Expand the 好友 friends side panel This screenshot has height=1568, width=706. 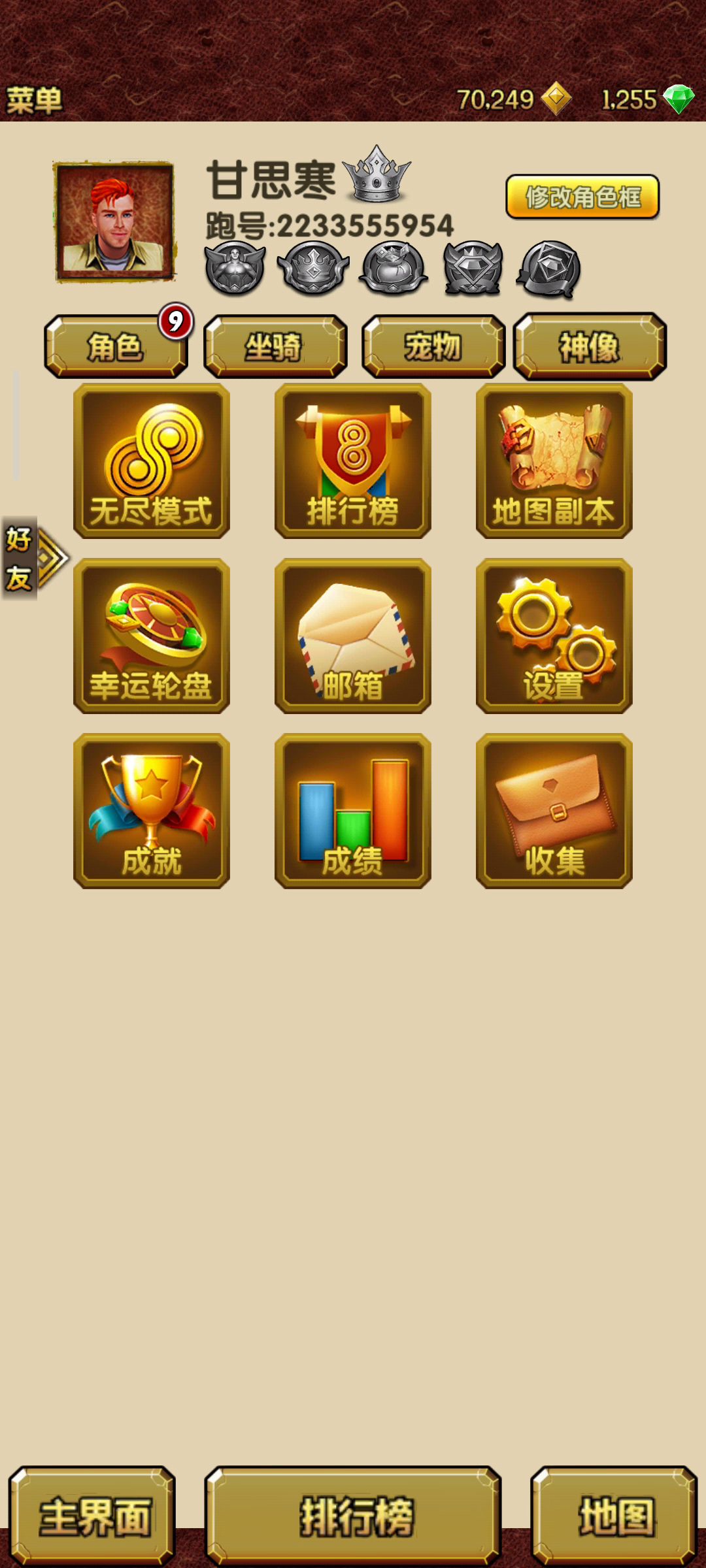tap(33, 559)
